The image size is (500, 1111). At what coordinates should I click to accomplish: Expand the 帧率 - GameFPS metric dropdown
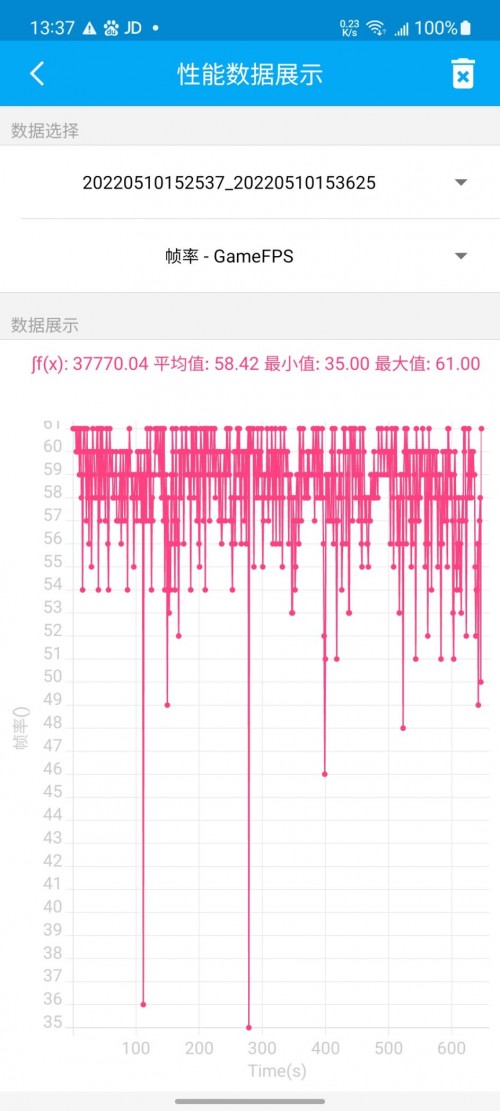click(x=249, y=256)
